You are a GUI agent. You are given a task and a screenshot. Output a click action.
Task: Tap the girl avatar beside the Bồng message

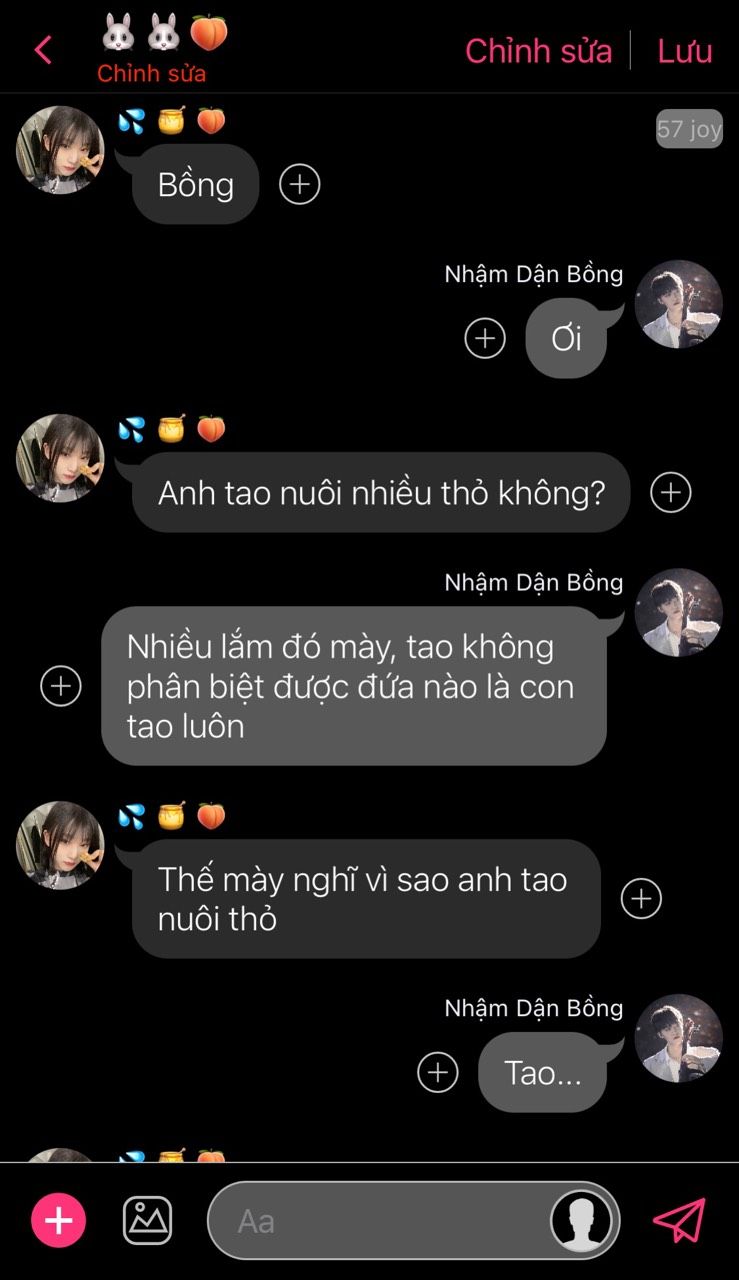[x=60, y=150]
